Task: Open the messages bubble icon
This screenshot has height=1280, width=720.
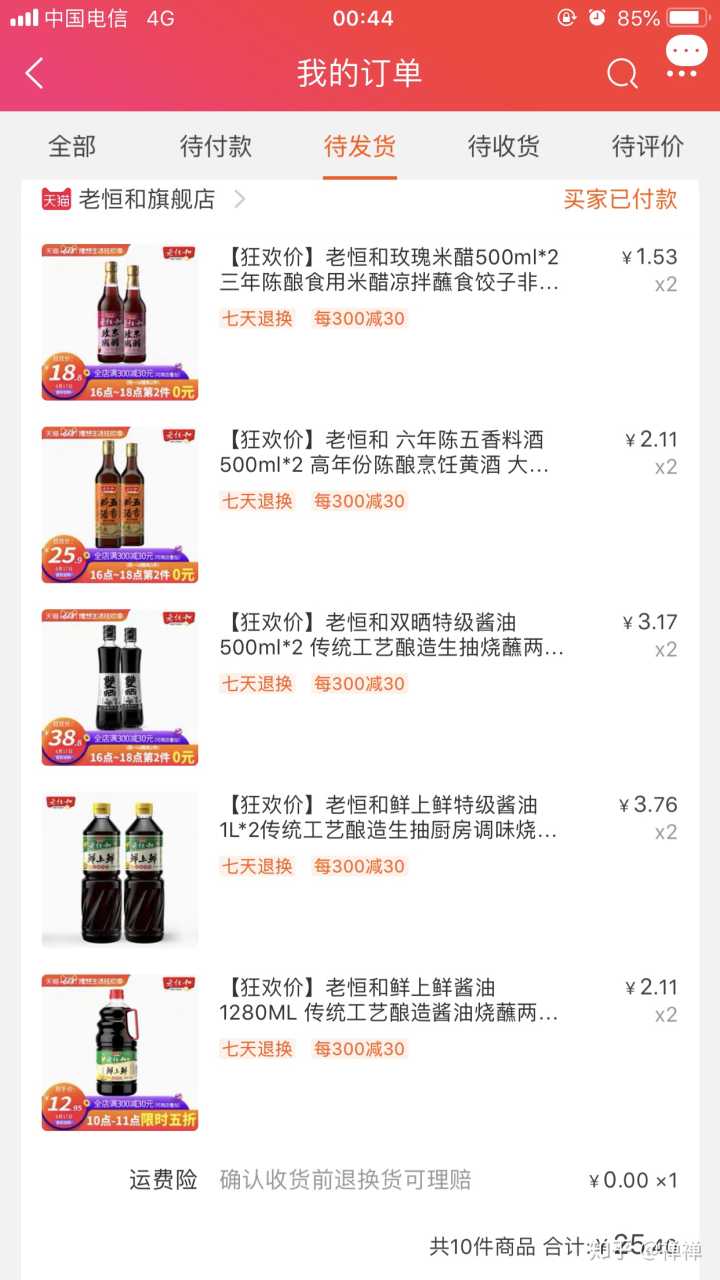Action: 686,56
